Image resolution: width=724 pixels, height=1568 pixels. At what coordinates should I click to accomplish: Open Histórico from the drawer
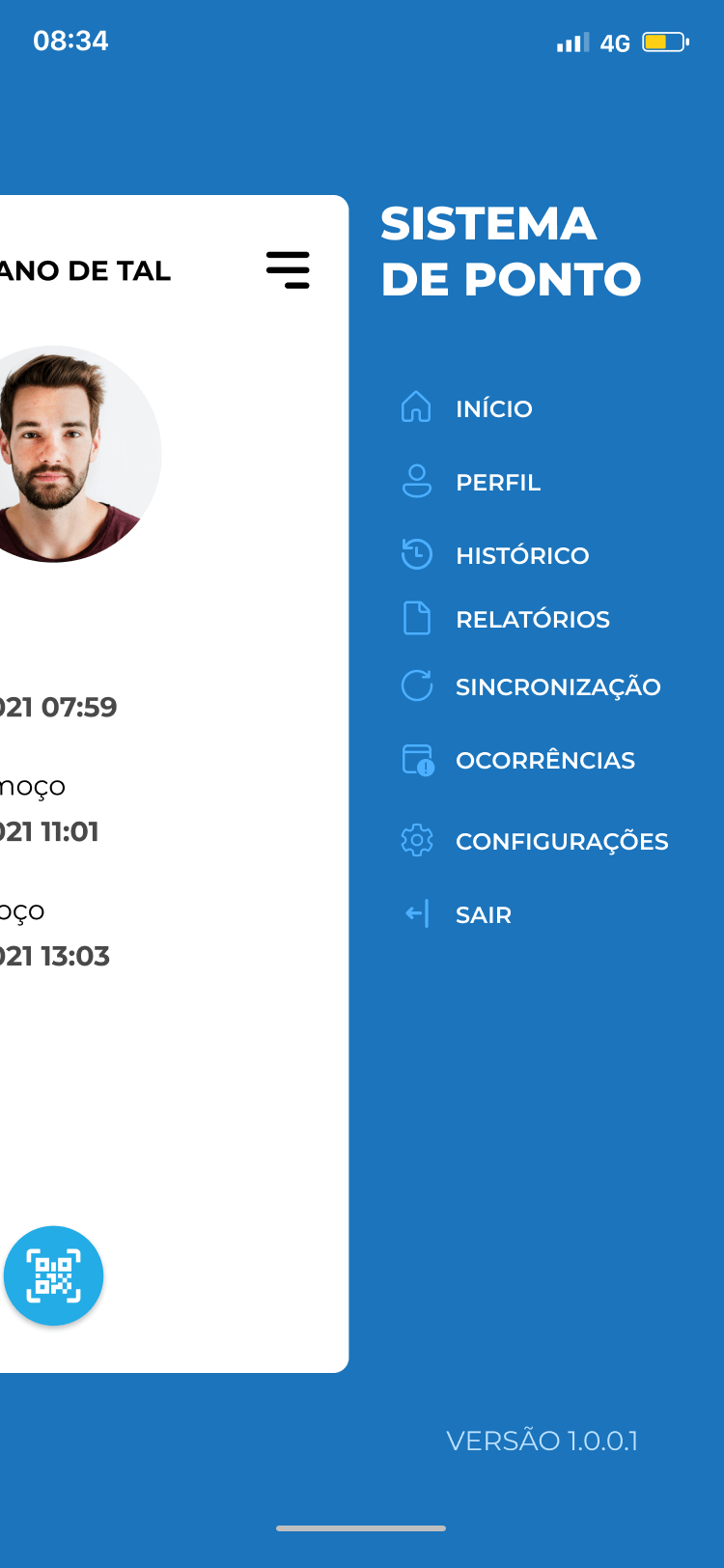521,555
